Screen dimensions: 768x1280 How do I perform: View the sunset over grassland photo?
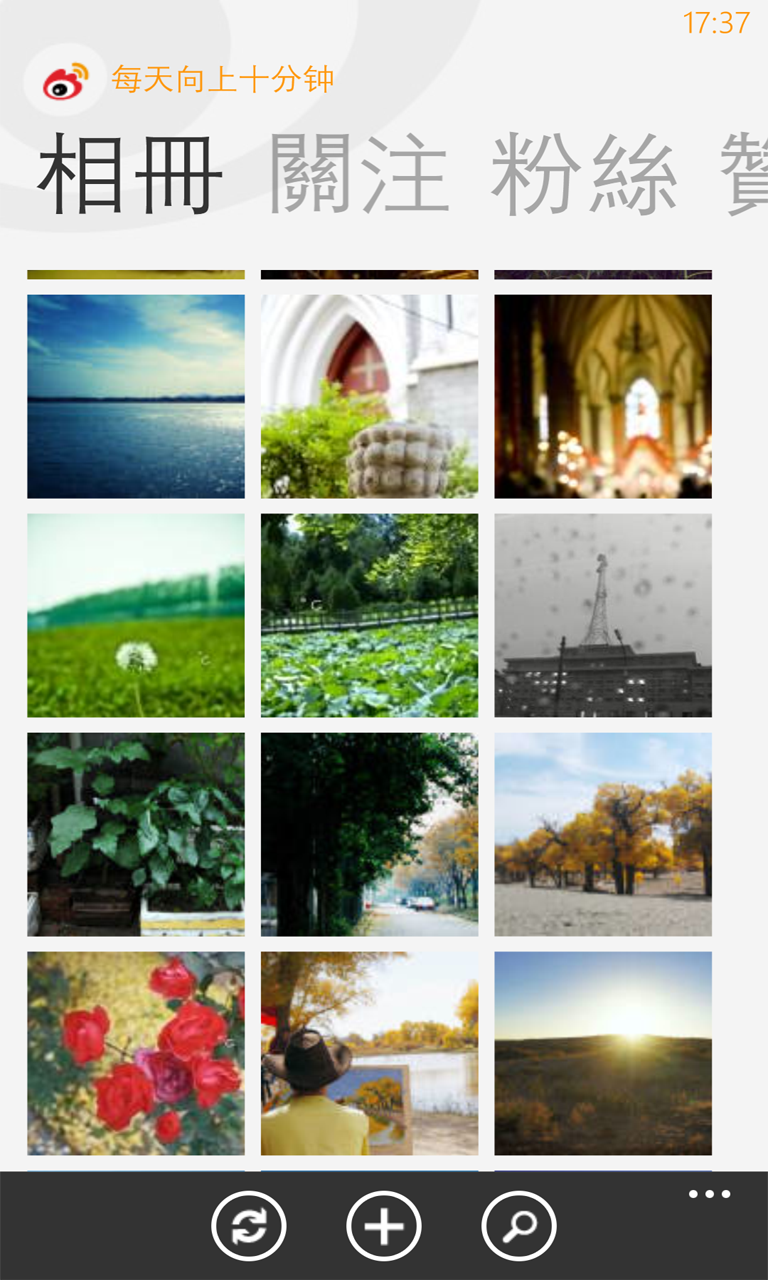603,1053
